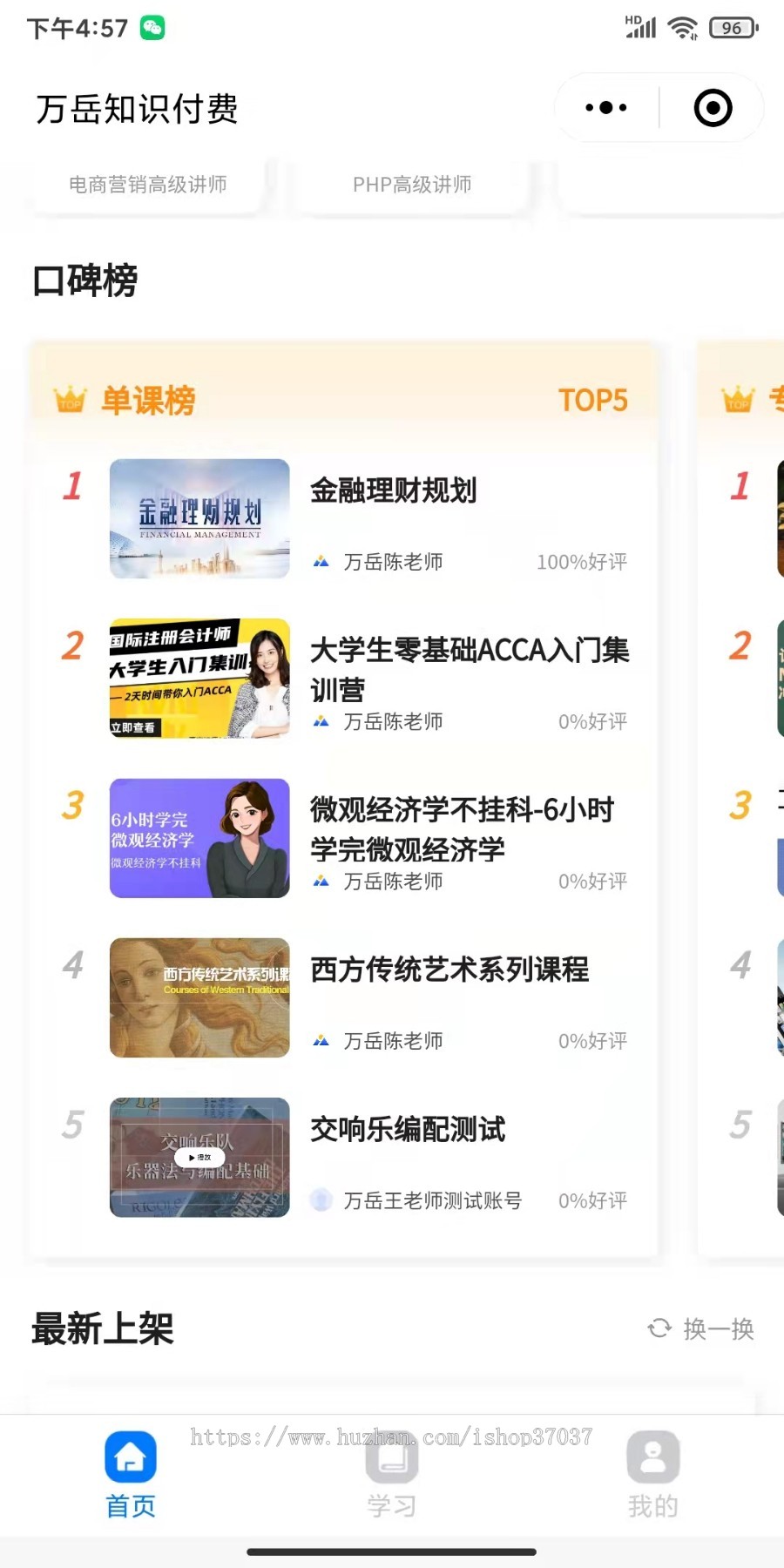Open the 学习 learning tab icon
Screen dimensions: 784x1568
tap(391, 1462)
